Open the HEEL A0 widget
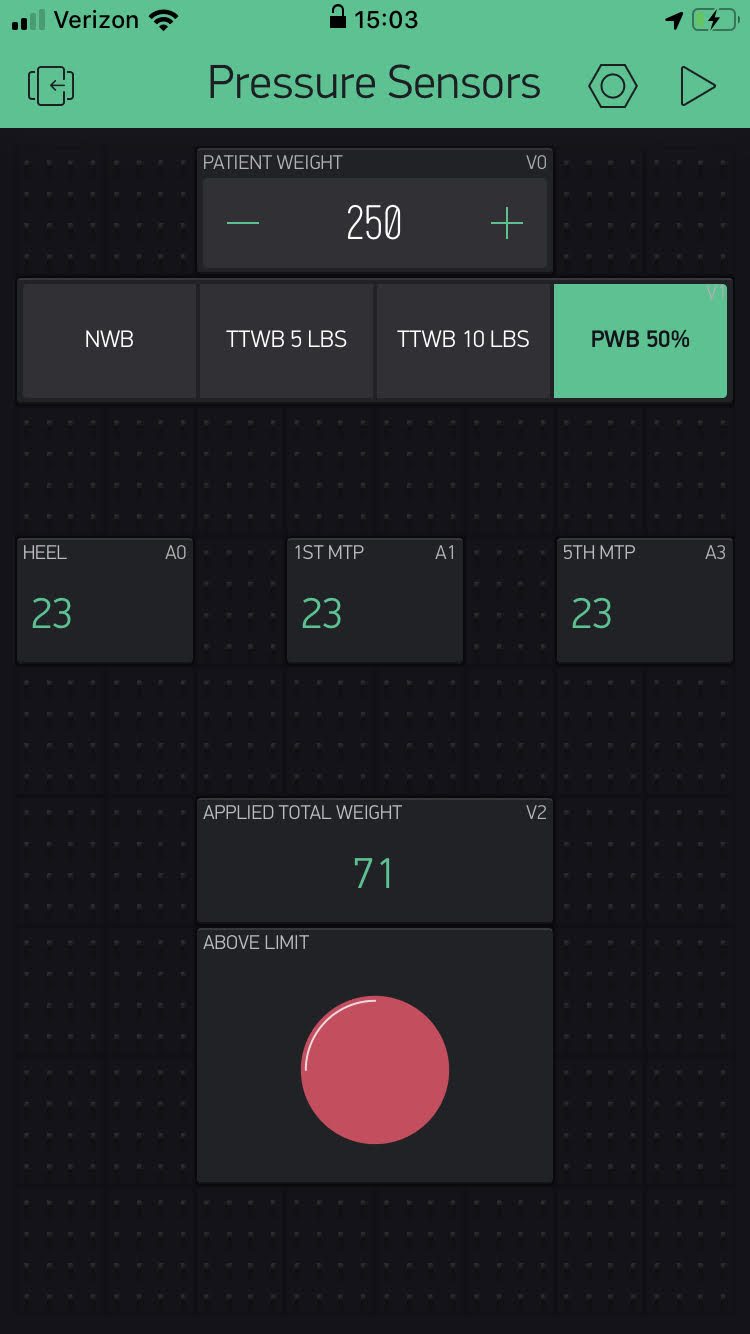The width and height of the screenshot is (750, 1334). 105,600
